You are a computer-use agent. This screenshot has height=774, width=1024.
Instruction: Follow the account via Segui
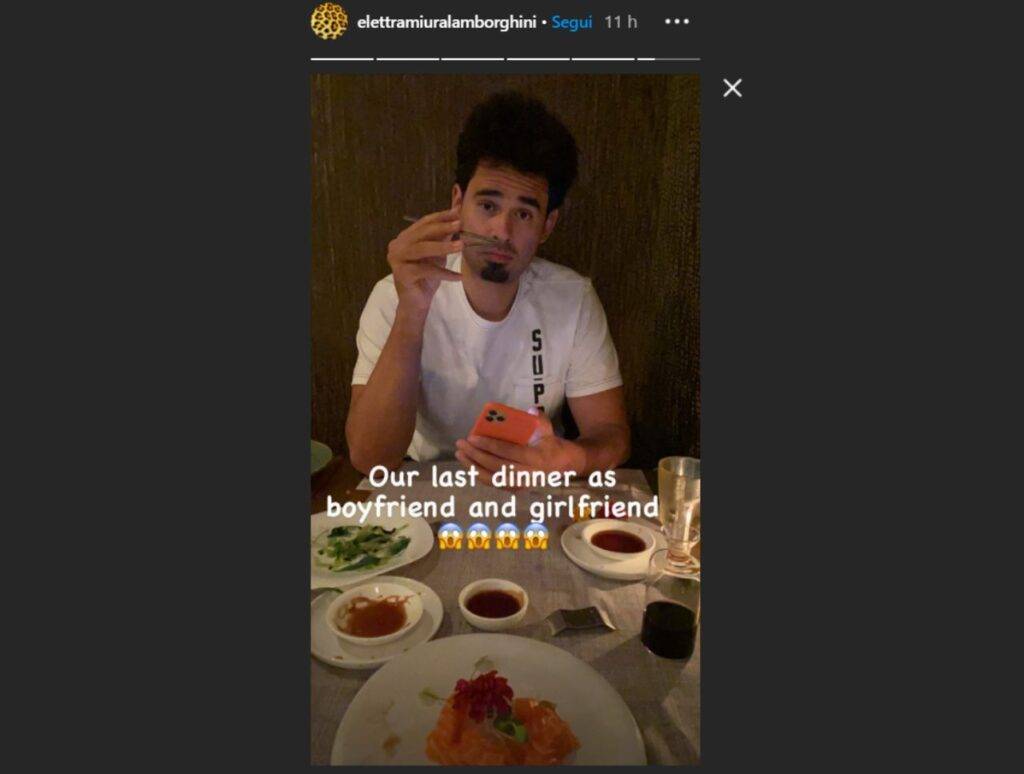[x=572, y=22]
